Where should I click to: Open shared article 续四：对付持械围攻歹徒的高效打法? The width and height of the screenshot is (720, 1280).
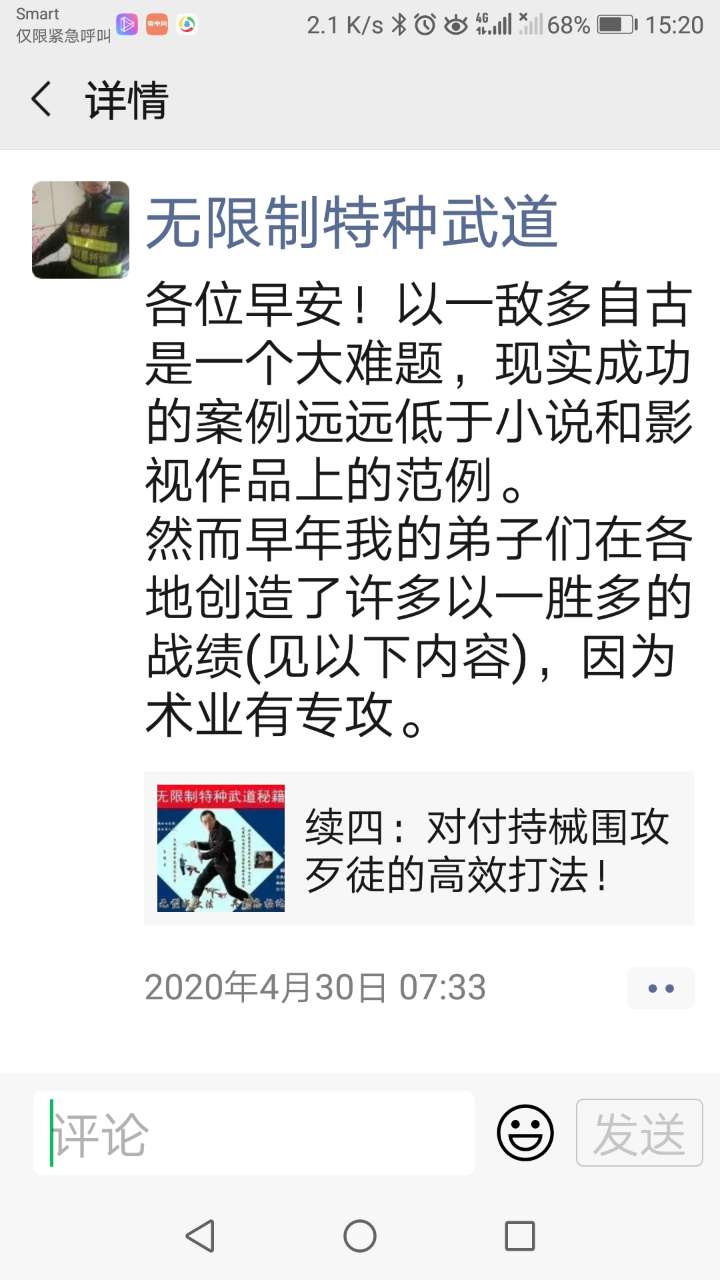tap(418, 847)
